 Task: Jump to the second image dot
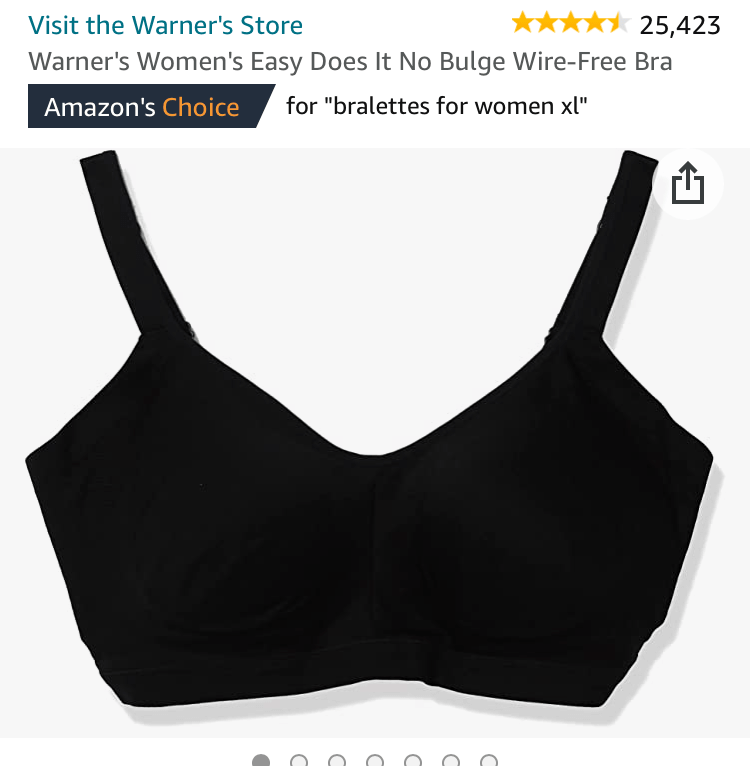(x=299, y=761)
